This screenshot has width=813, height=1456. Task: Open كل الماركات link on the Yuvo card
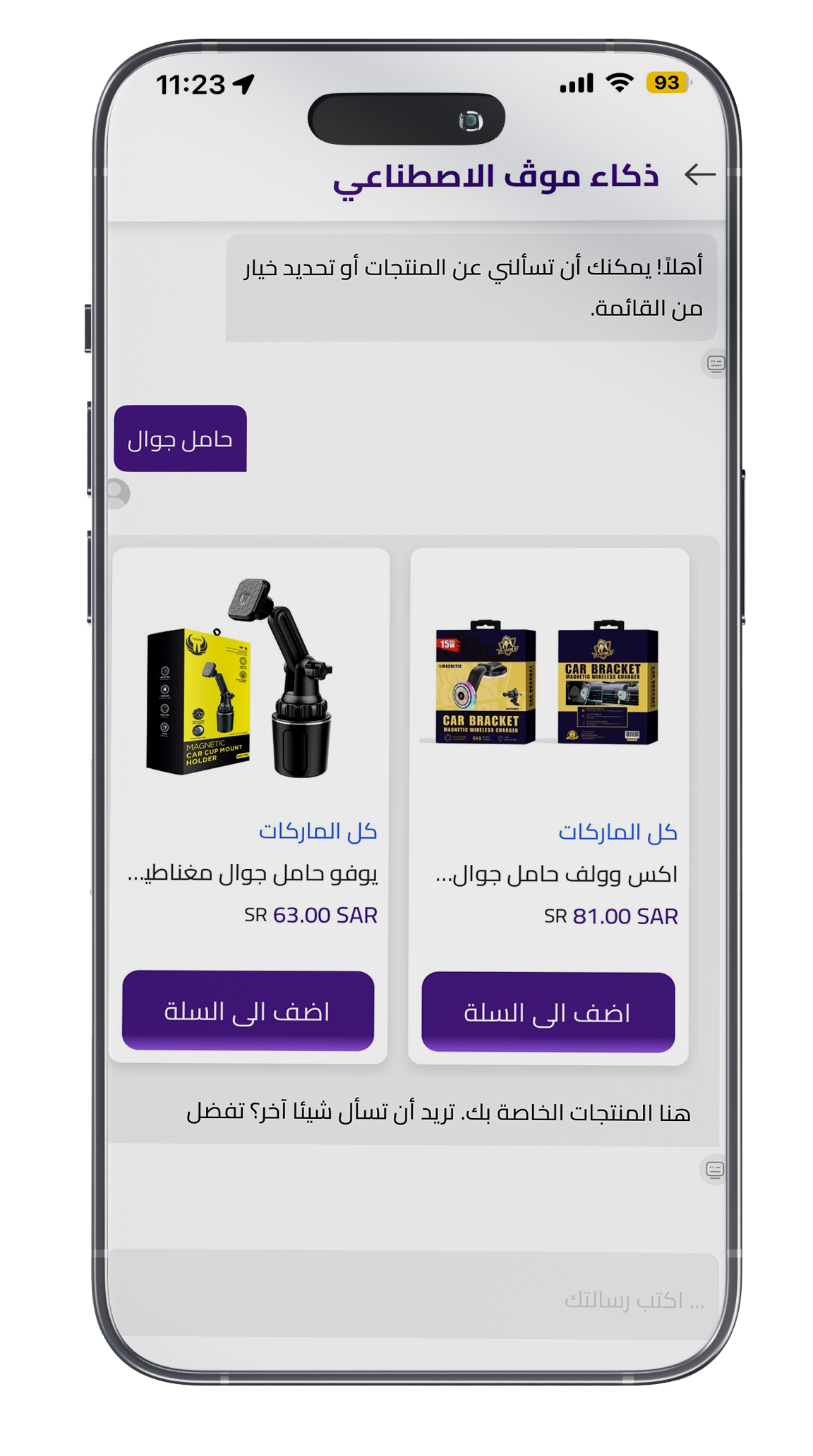(x=318, y=831)
